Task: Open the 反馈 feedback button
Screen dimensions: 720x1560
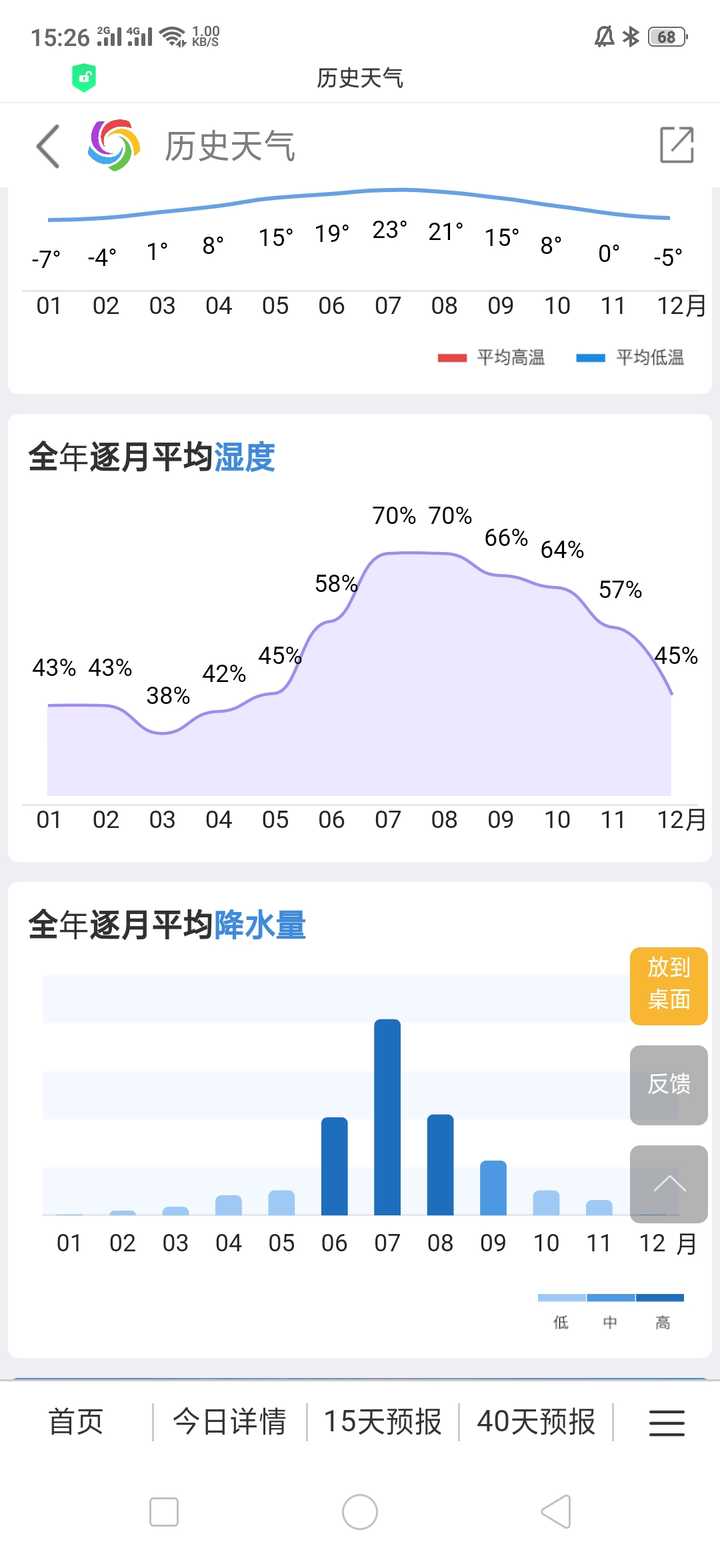Action: (x=669, y=1084)
